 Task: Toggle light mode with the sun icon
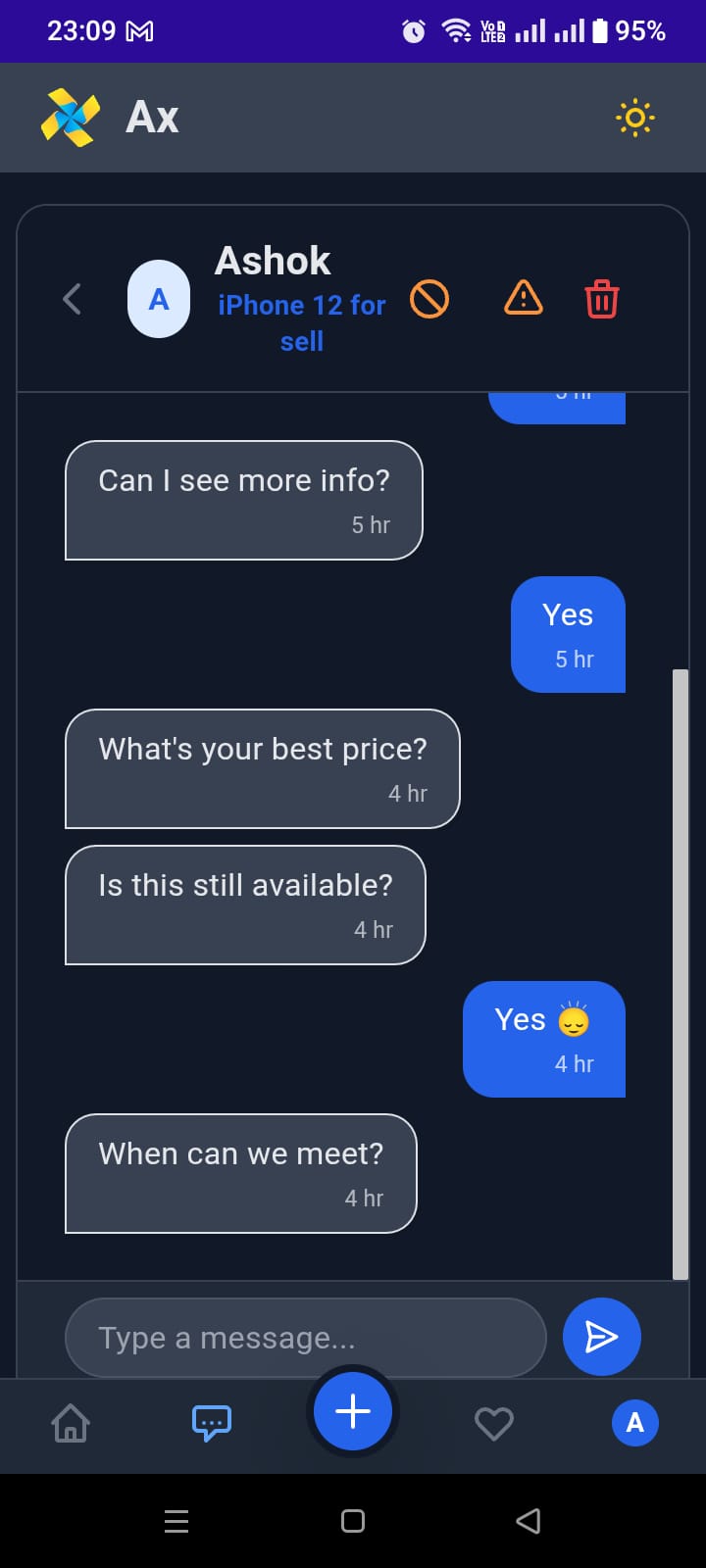pos(634,117)
